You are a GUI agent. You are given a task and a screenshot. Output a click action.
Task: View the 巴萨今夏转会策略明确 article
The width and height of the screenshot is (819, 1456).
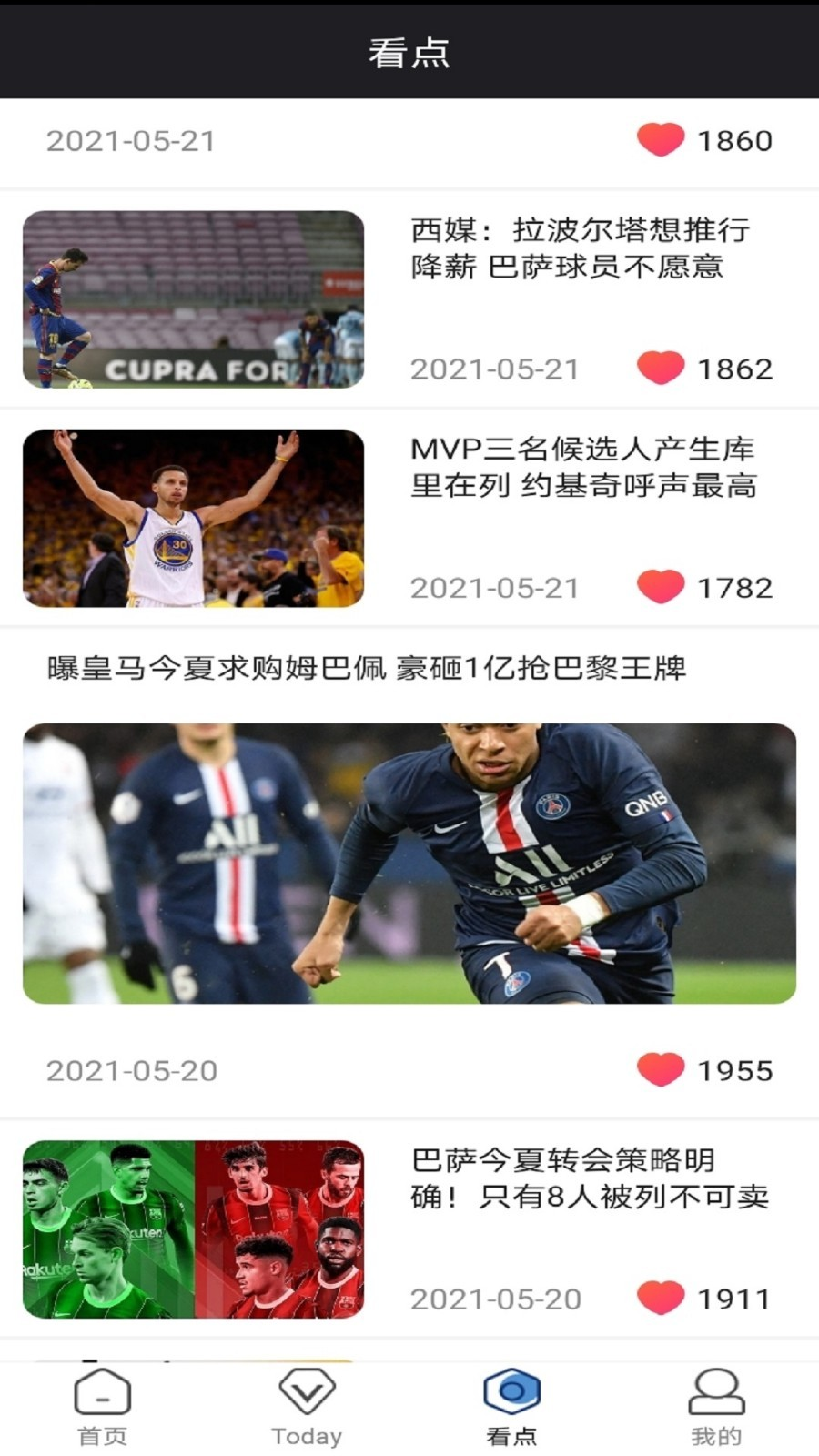pos(590,1178)
